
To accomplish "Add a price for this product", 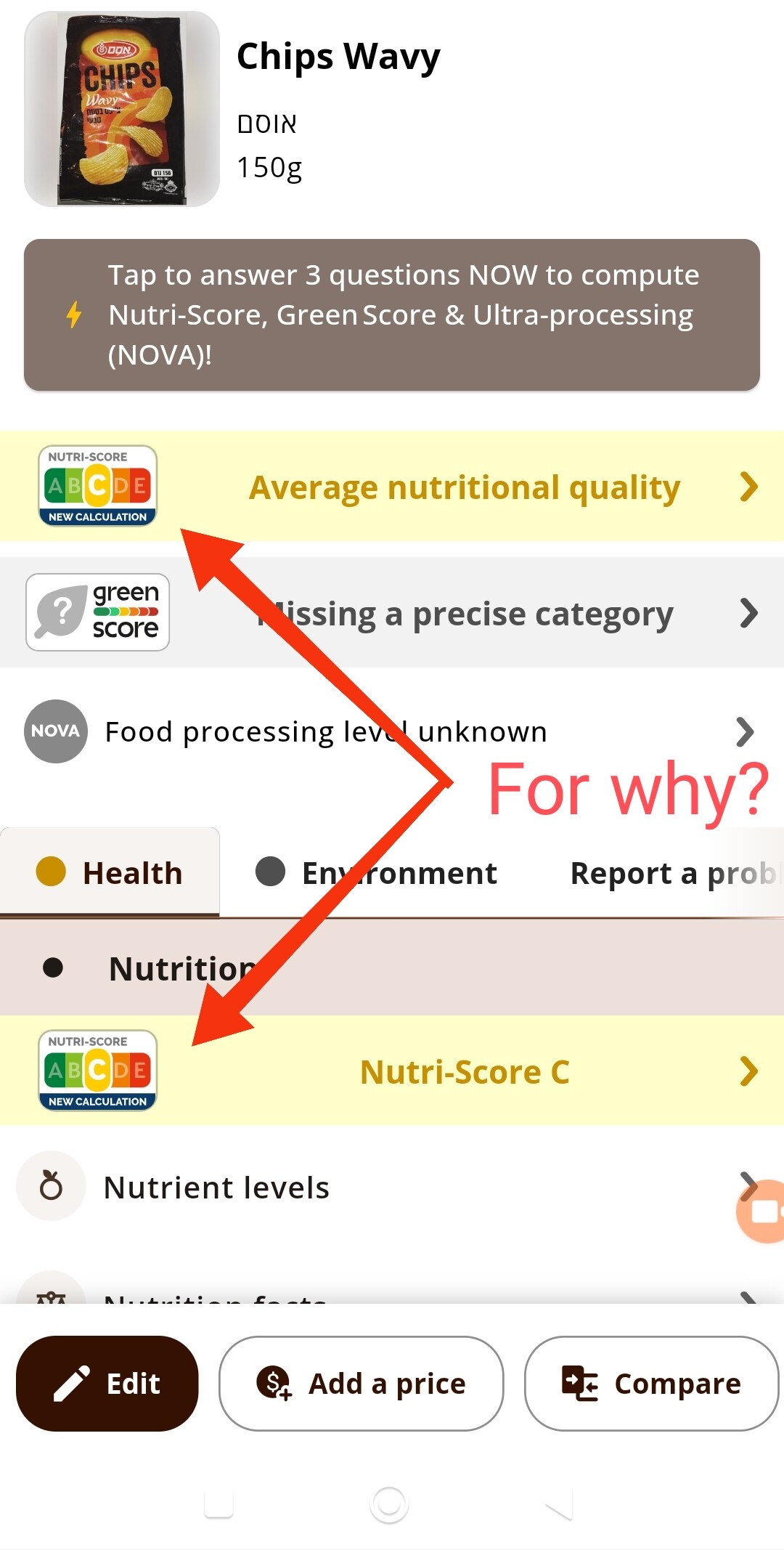I will [362, 1384].
